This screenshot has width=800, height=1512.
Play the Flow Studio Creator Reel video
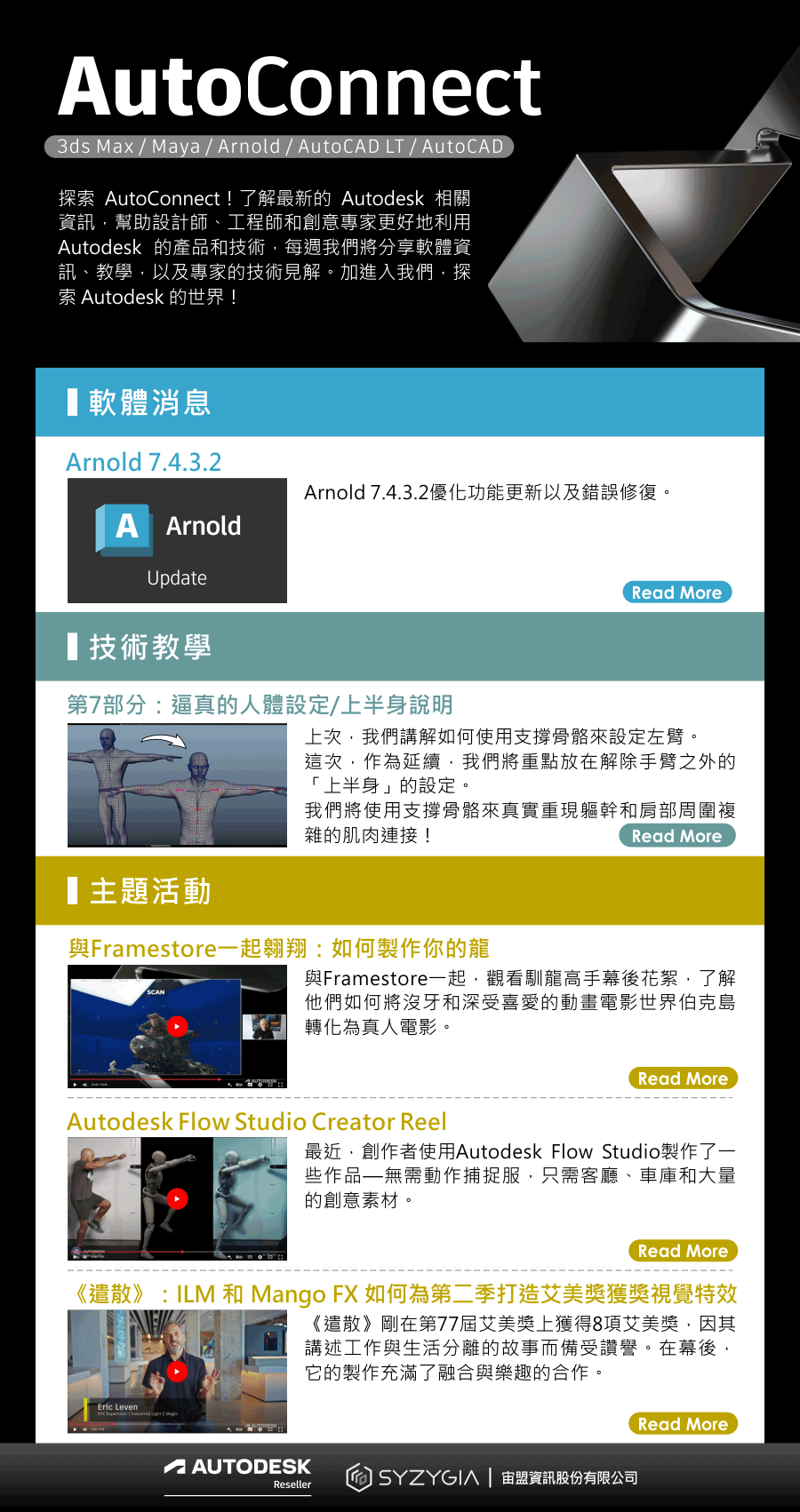tap(177, 1199)
